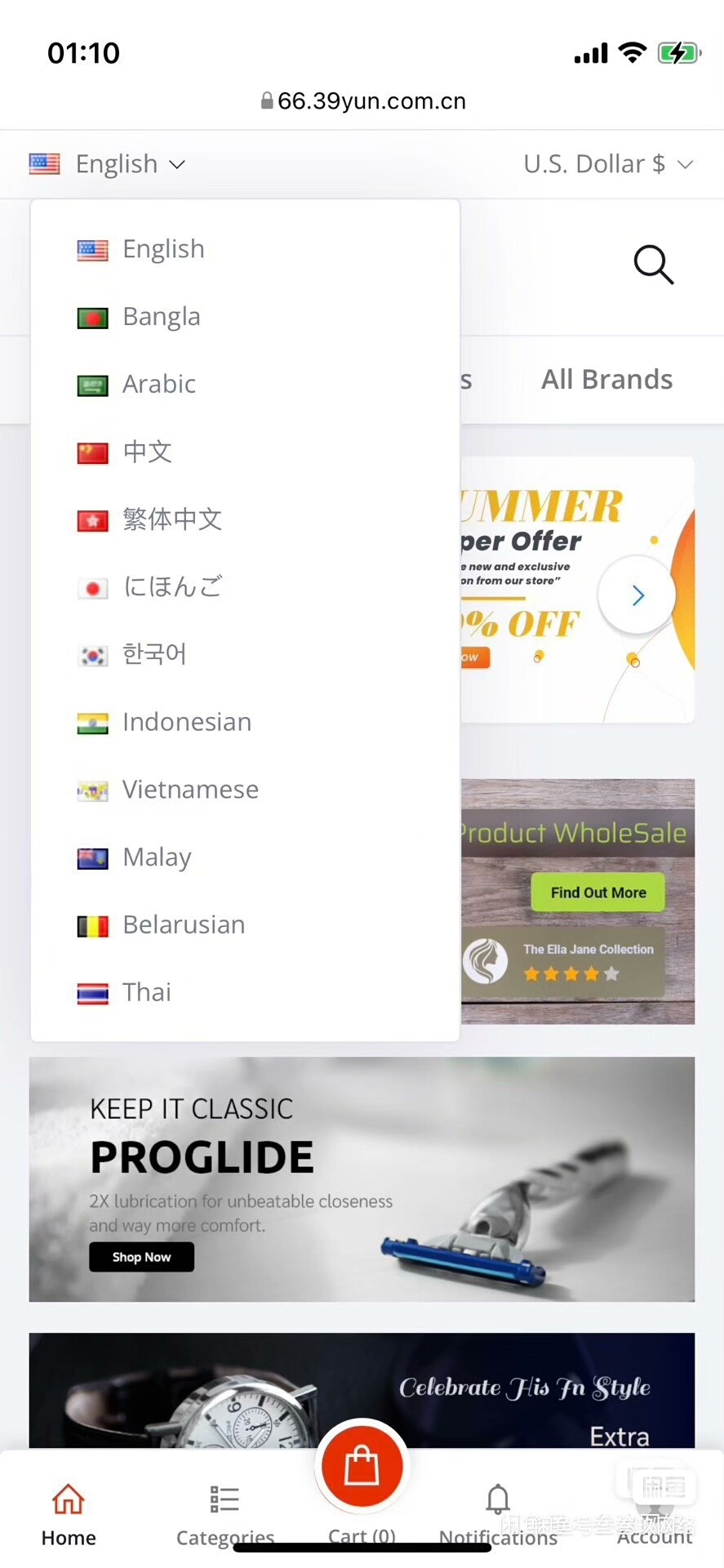Choose Malay from the list

tap(157, 857)
